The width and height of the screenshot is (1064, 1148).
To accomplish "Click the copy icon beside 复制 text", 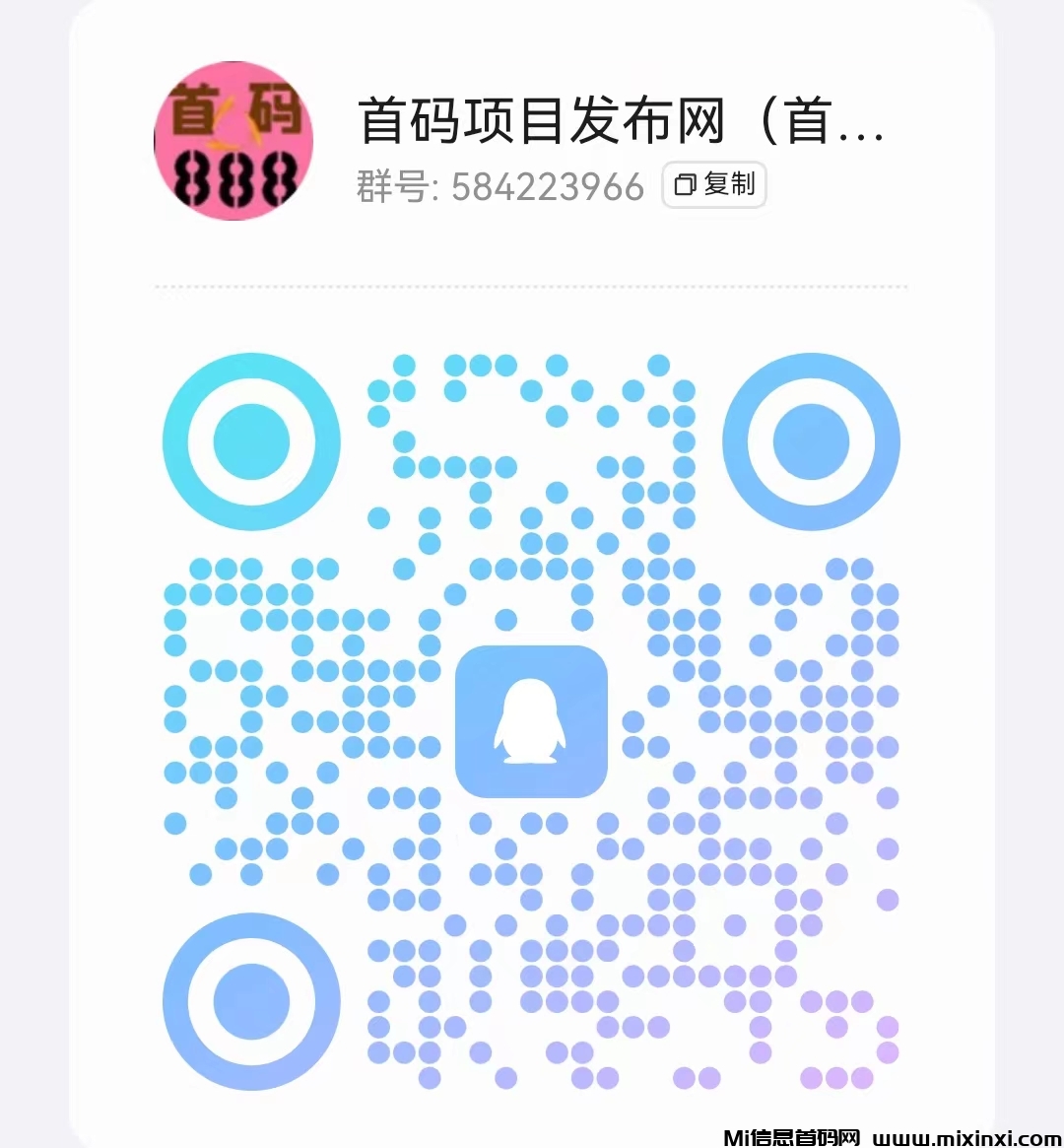I will coord(685,185).
